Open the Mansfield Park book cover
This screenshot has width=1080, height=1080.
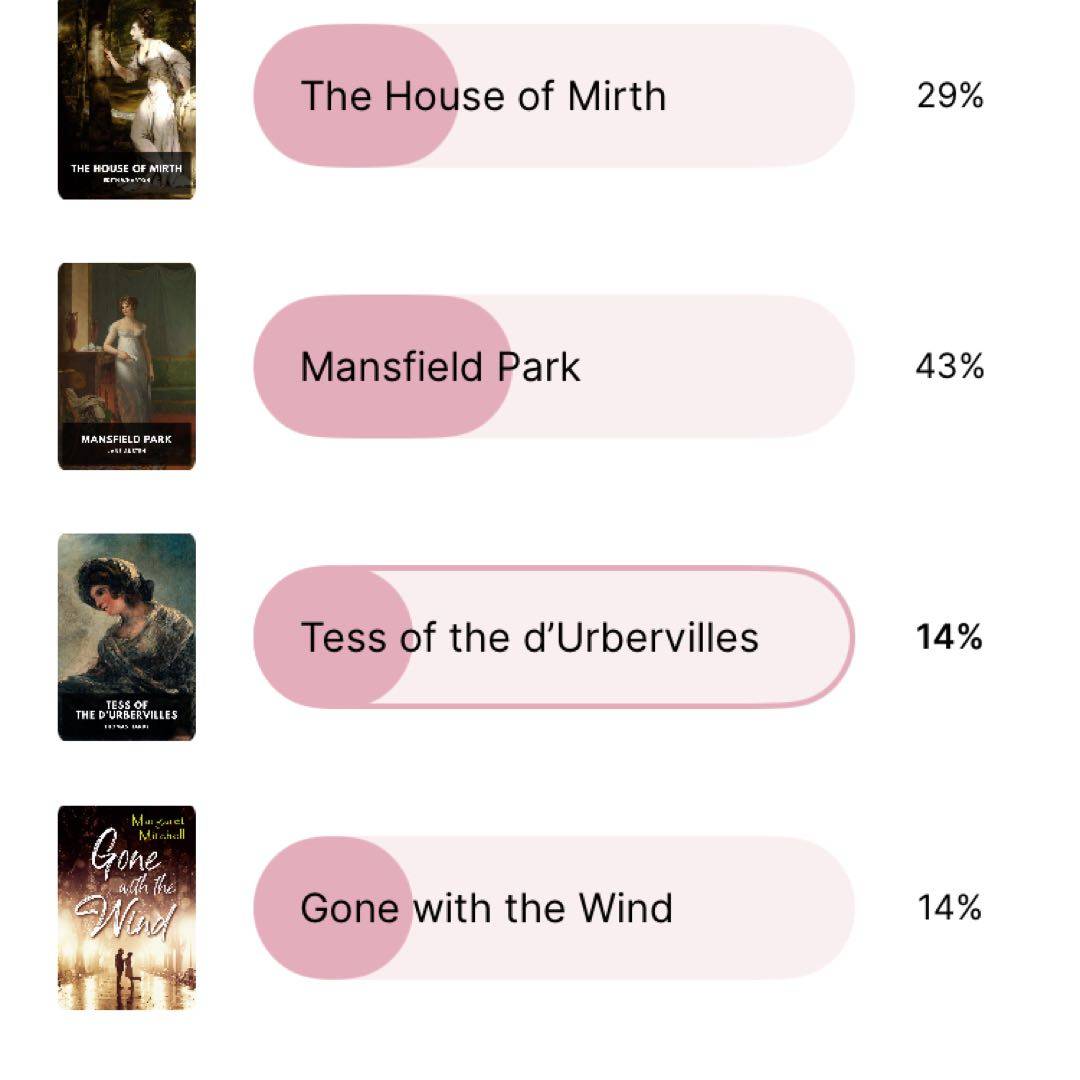(x=126, y=366)
